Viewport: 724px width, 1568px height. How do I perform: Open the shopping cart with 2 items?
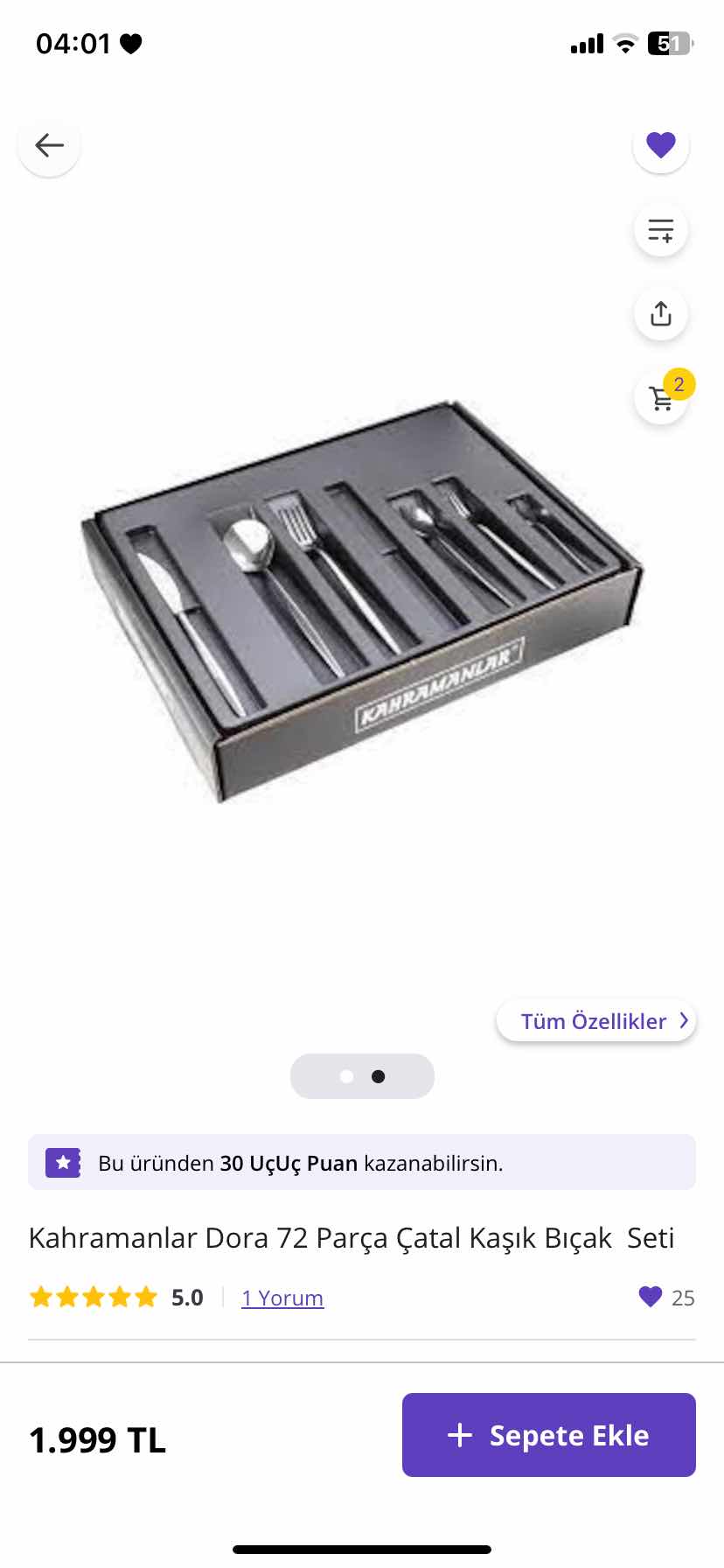[662, 398]
